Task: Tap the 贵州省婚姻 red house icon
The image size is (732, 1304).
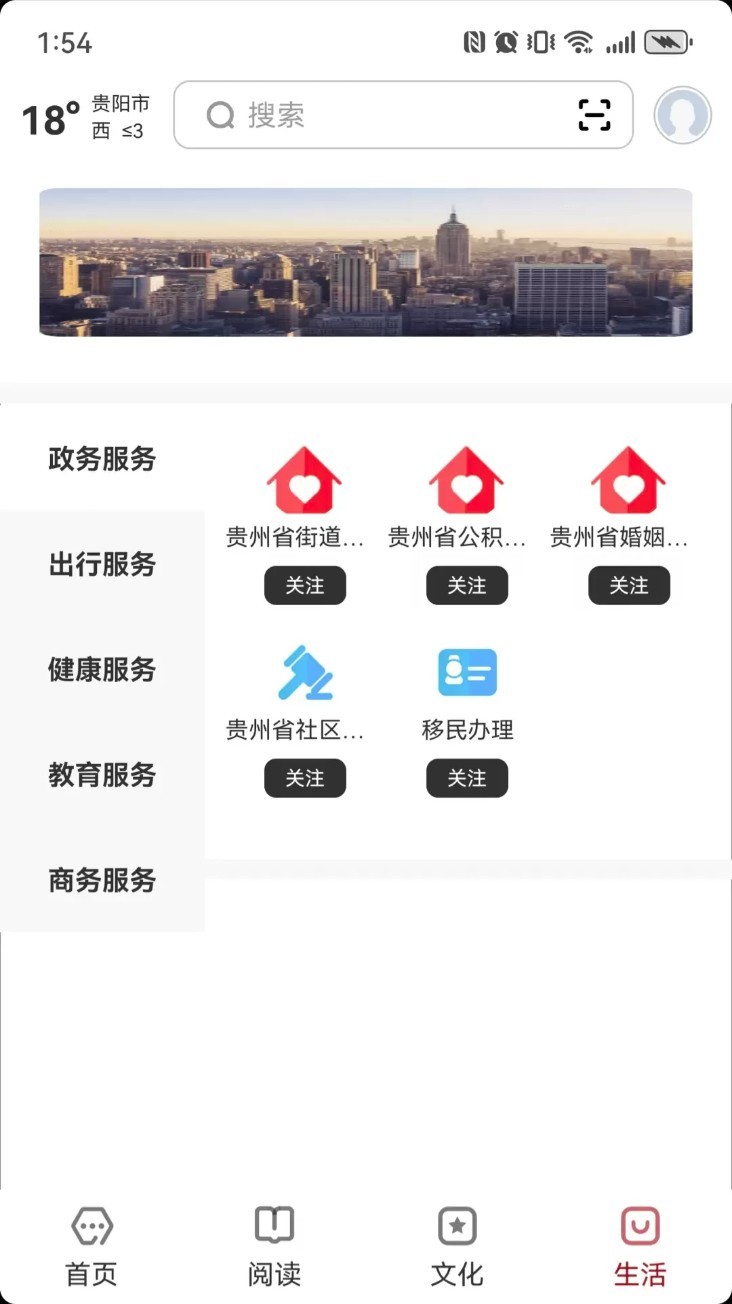Action: (629, 480)
